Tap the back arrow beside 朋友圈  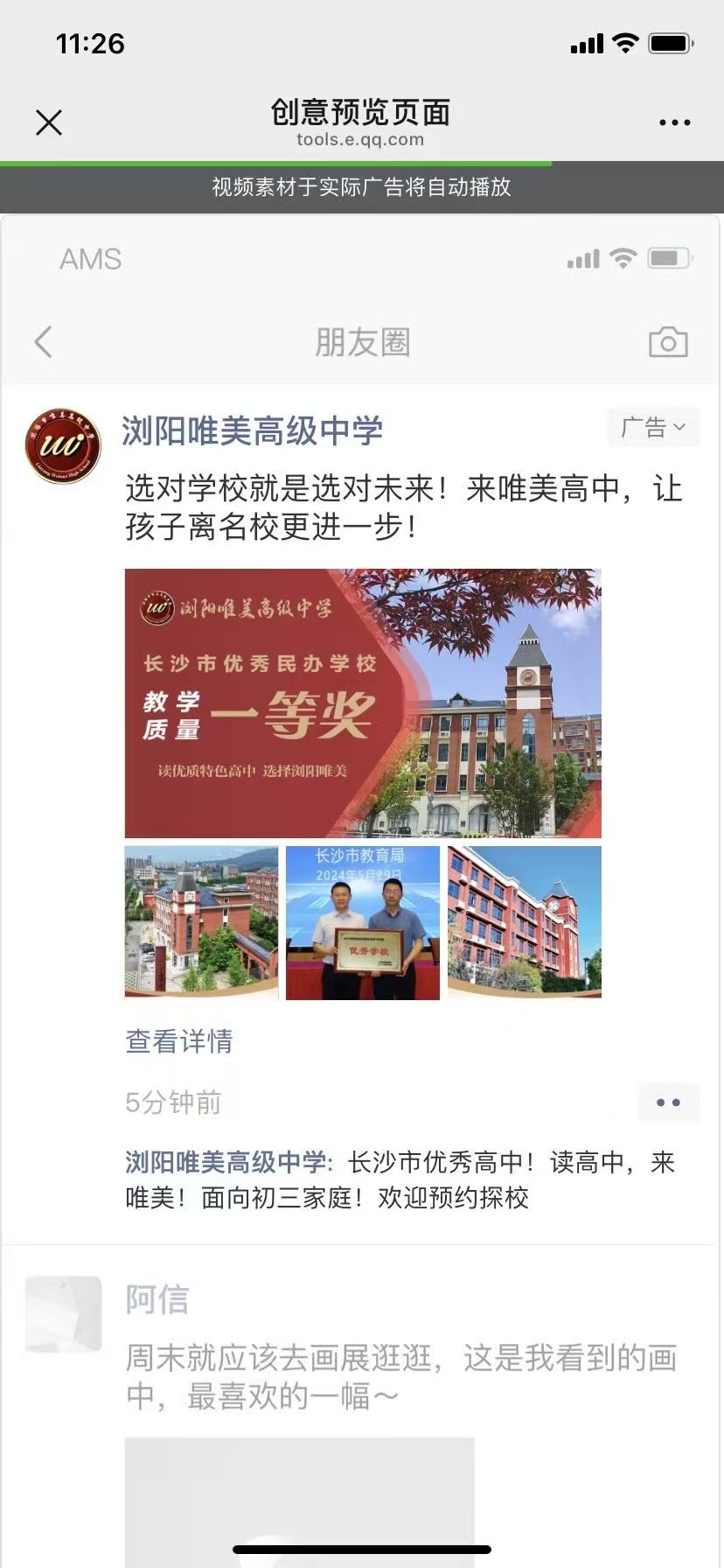(44, 342)
